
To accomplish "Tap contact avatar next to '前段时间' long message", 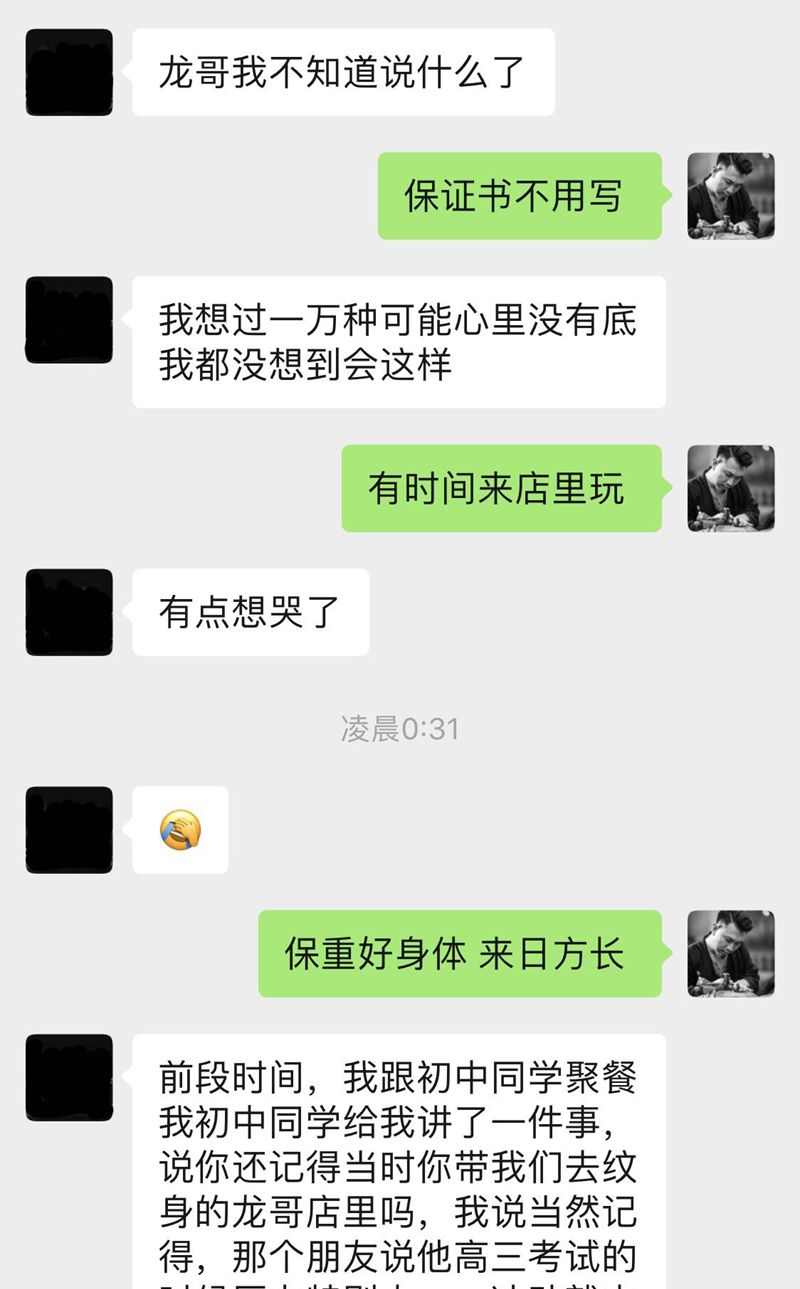I will [x=69, y=1077].
